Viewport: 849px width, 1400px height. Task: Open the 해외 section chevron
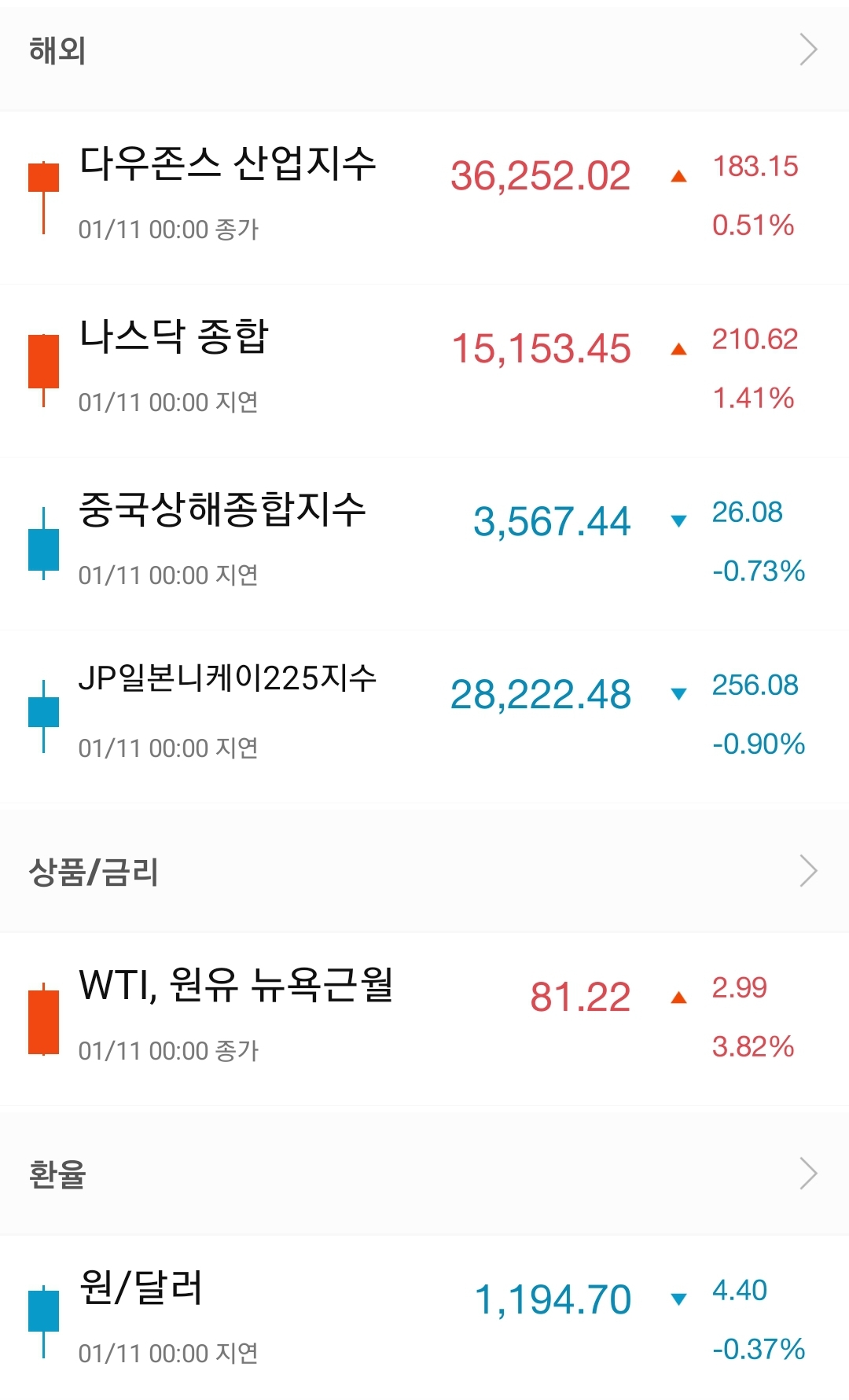pyautogui.click(x=808, y=50)
